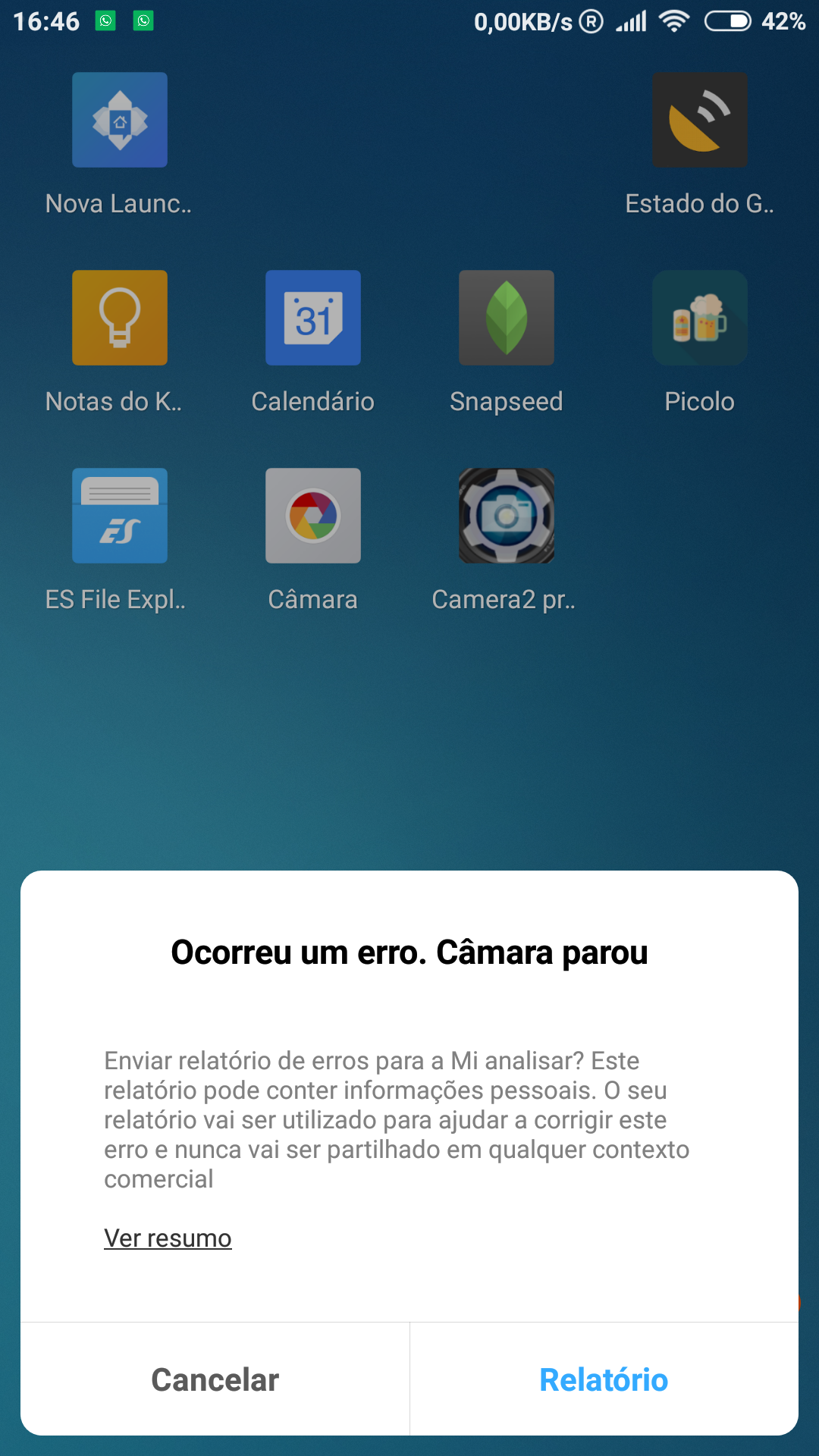Send the error report with Relatório
The height and width of the screenshot is (1456, 819).
(604, 1379)
